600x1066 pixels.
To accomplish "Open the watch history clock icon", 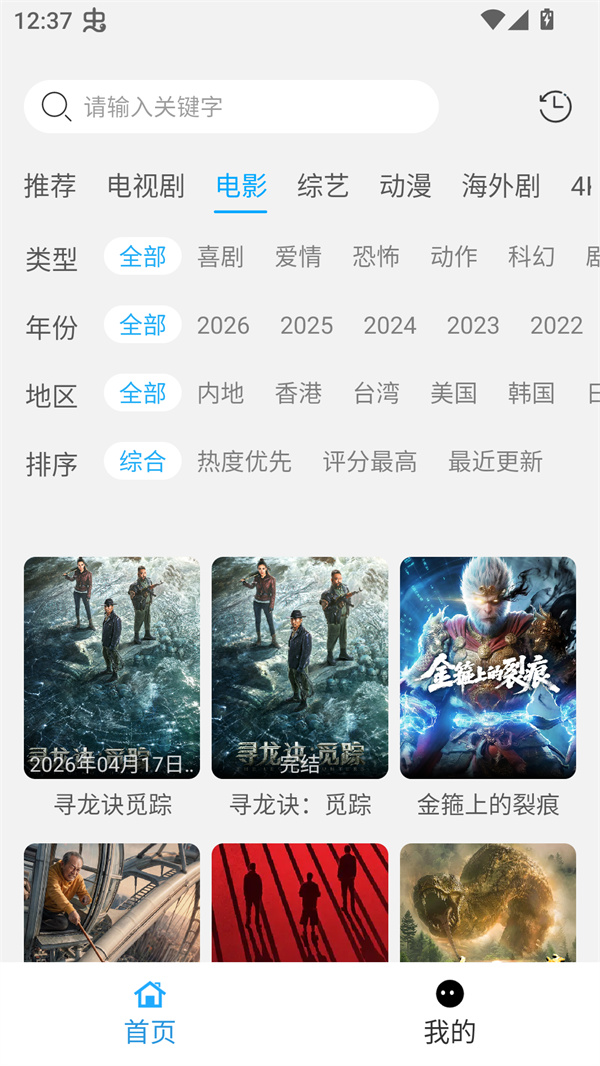I will coord(555,106).
